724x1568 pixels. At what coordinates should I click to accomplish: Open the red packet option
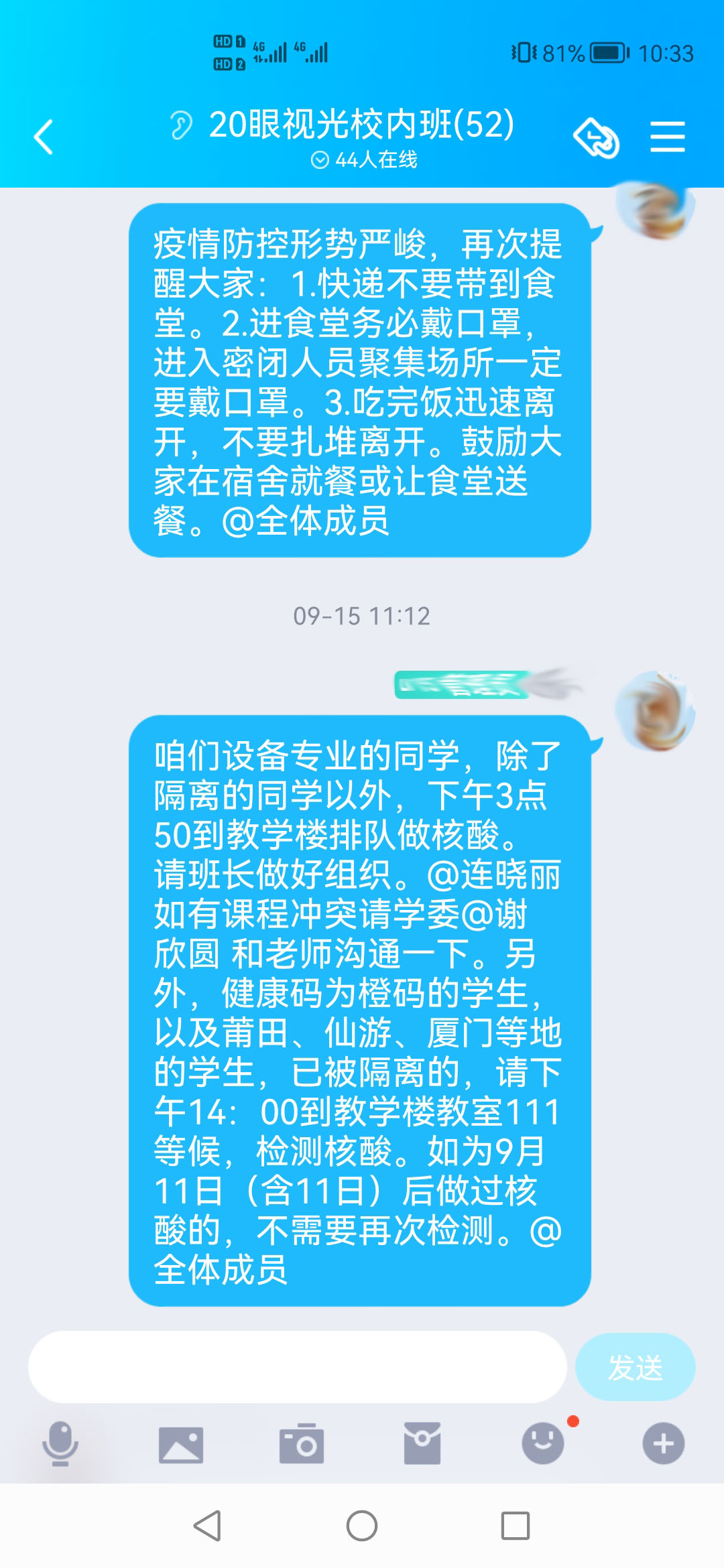click(422, 1443)
